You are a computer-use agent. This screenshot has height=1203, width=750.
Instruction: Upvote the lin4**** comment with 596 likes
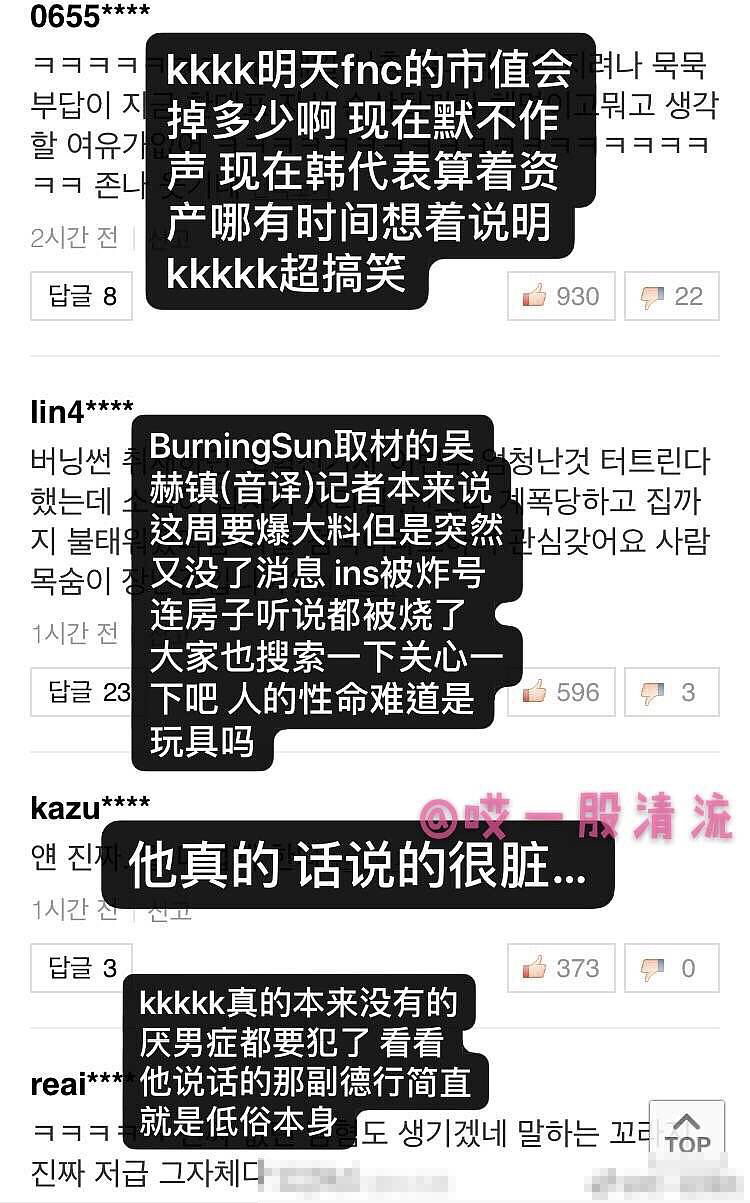(560, 692)
